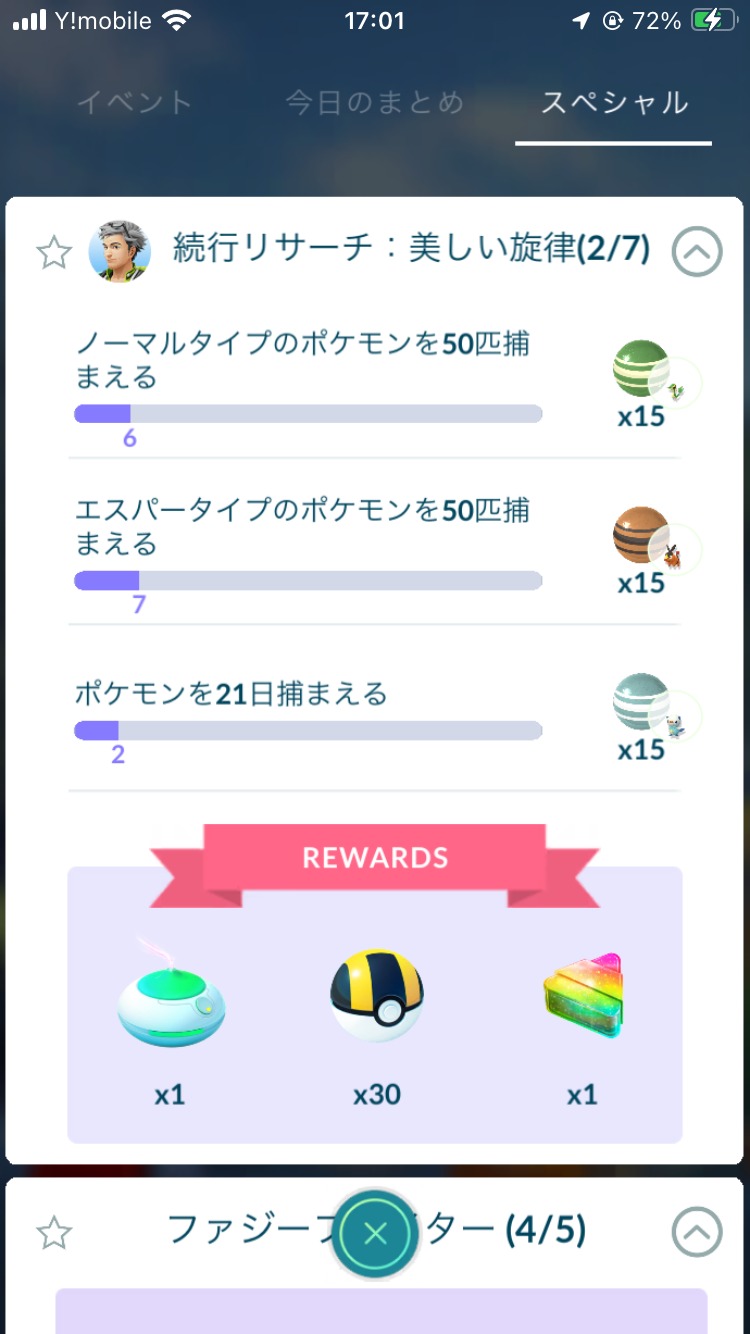Collapse the 美しい旋律 research card
The height and width of the screenshot is (1334, 750).
(697, 252)
